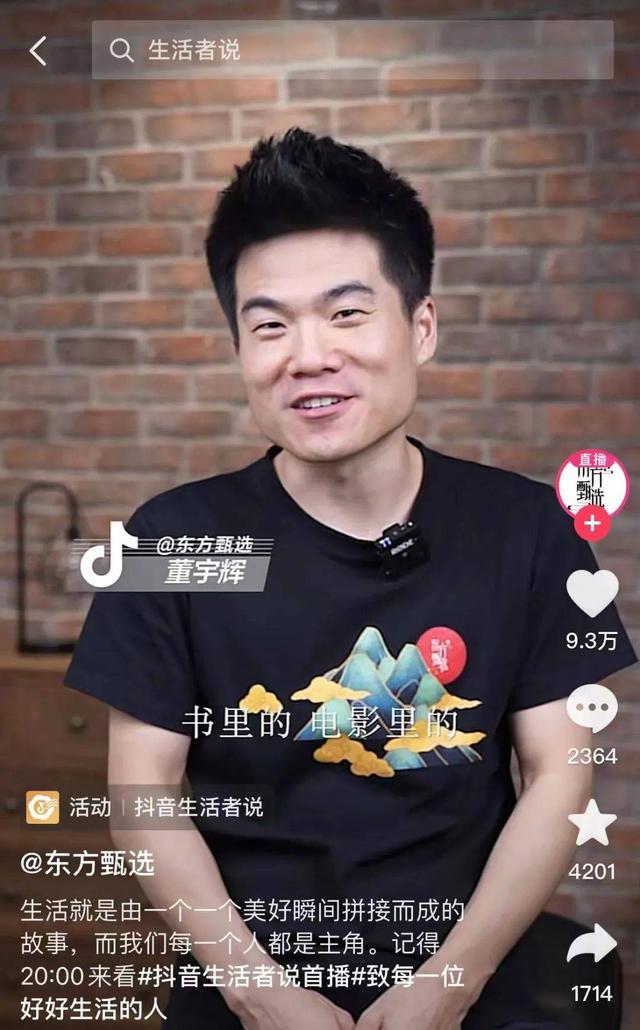Open the comments on this video
This screenshot has width=640, height=1030.
[x=592, y=709]
